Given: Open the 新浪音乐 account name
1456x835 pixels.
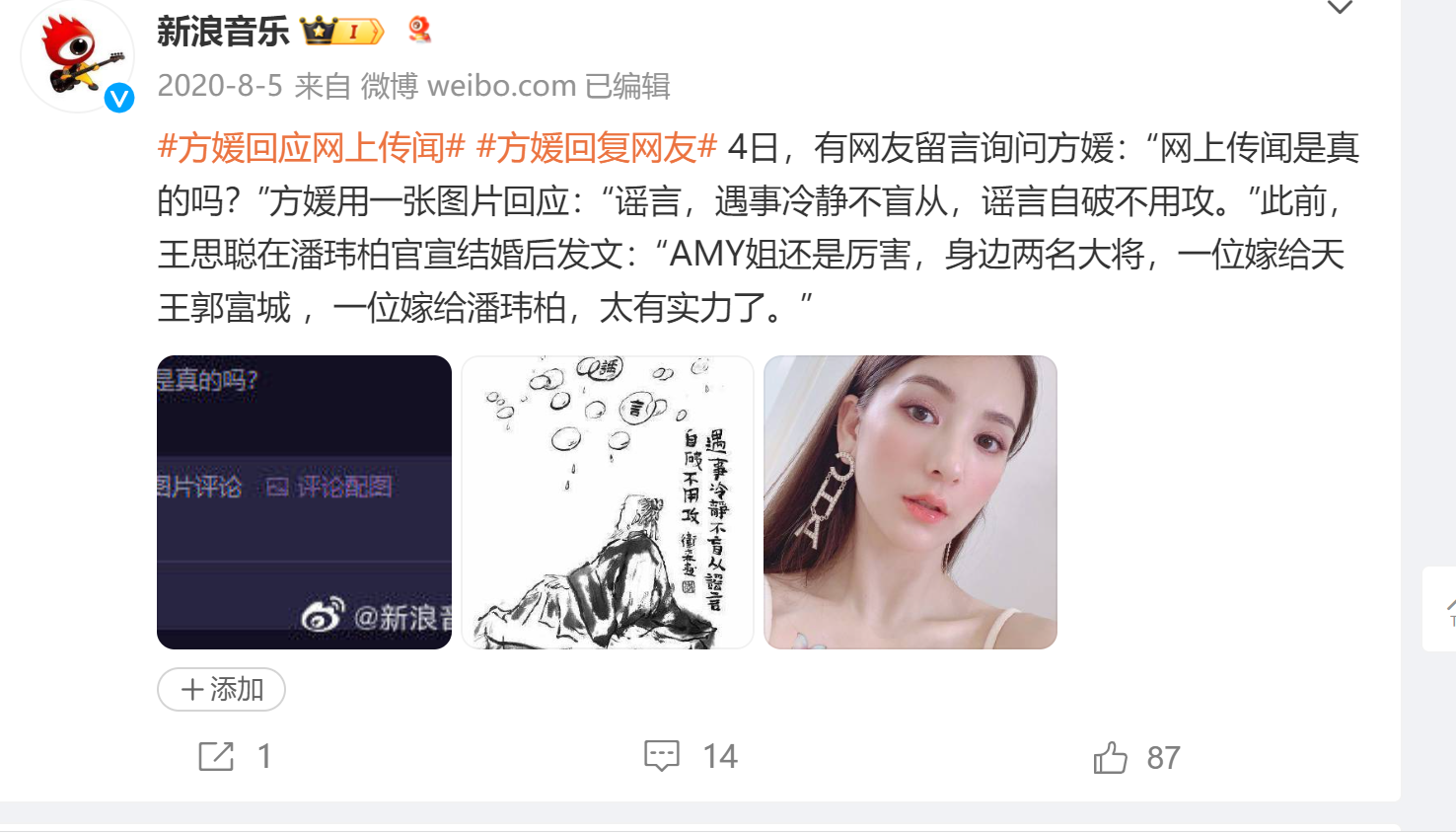Looking at the screenshot, I should [223, 32].
